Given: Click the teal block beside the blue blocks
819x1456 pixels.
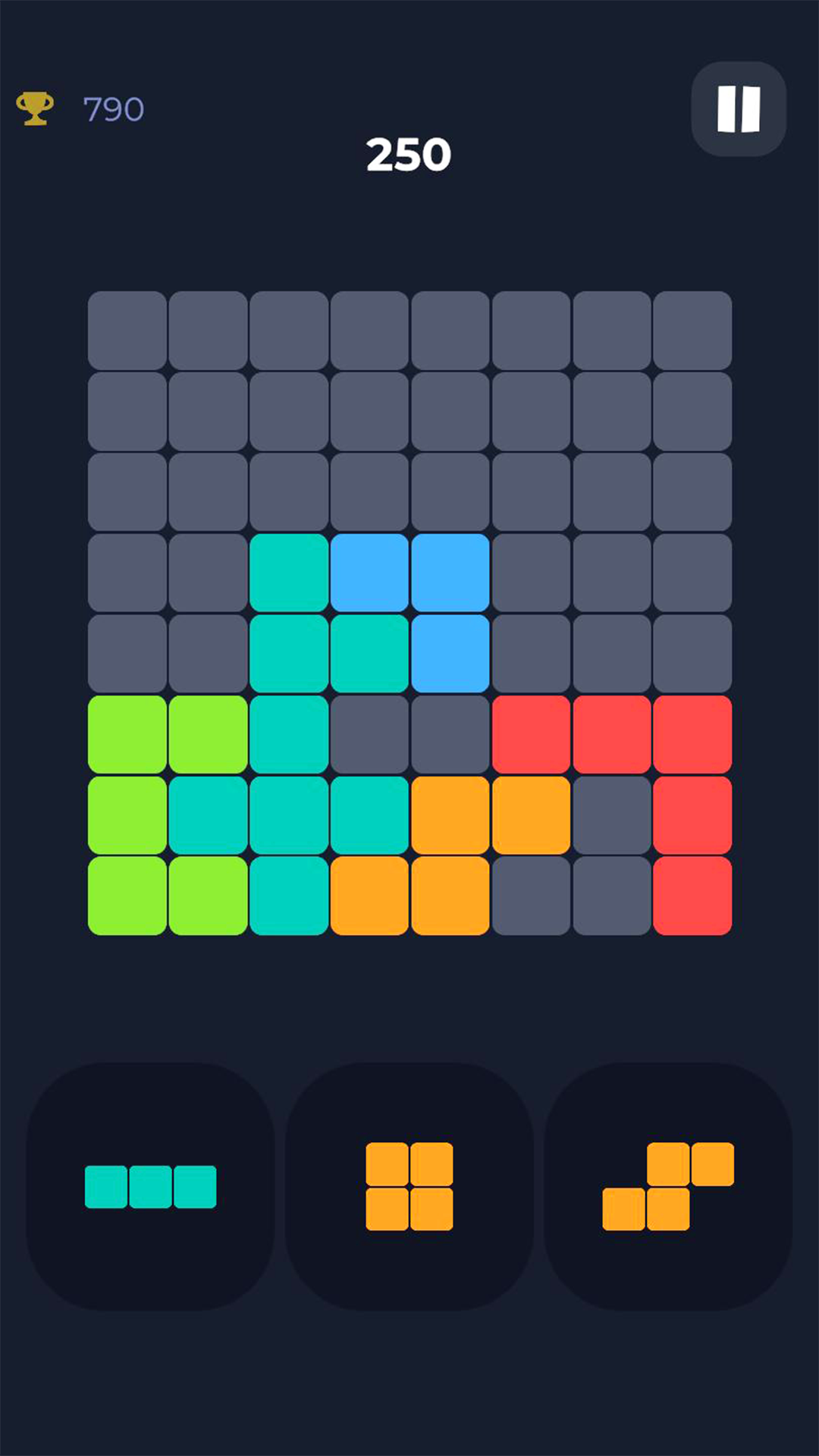Looking at the screenshot, I should [x=289, y=572].
